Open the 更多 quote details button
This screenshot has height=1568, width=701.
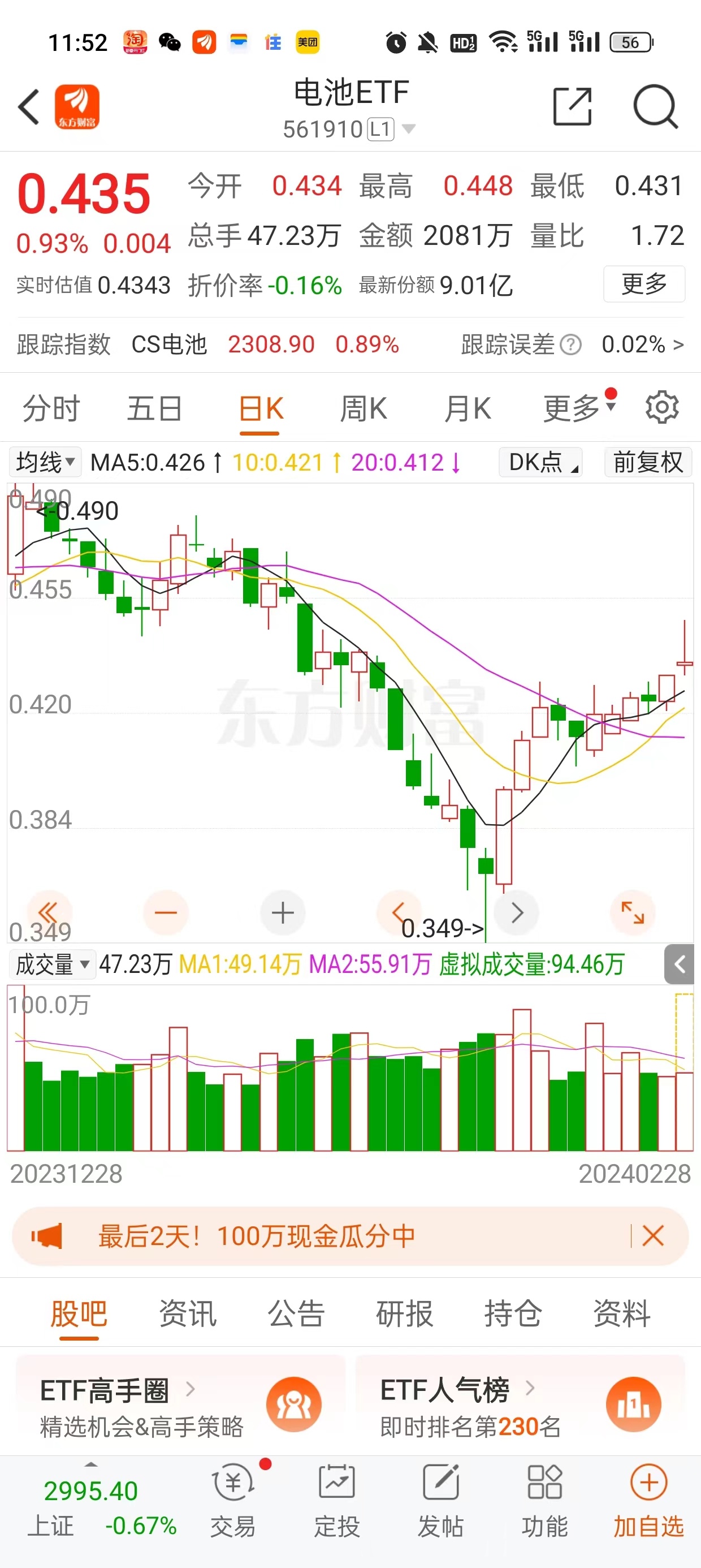[643, 283]
